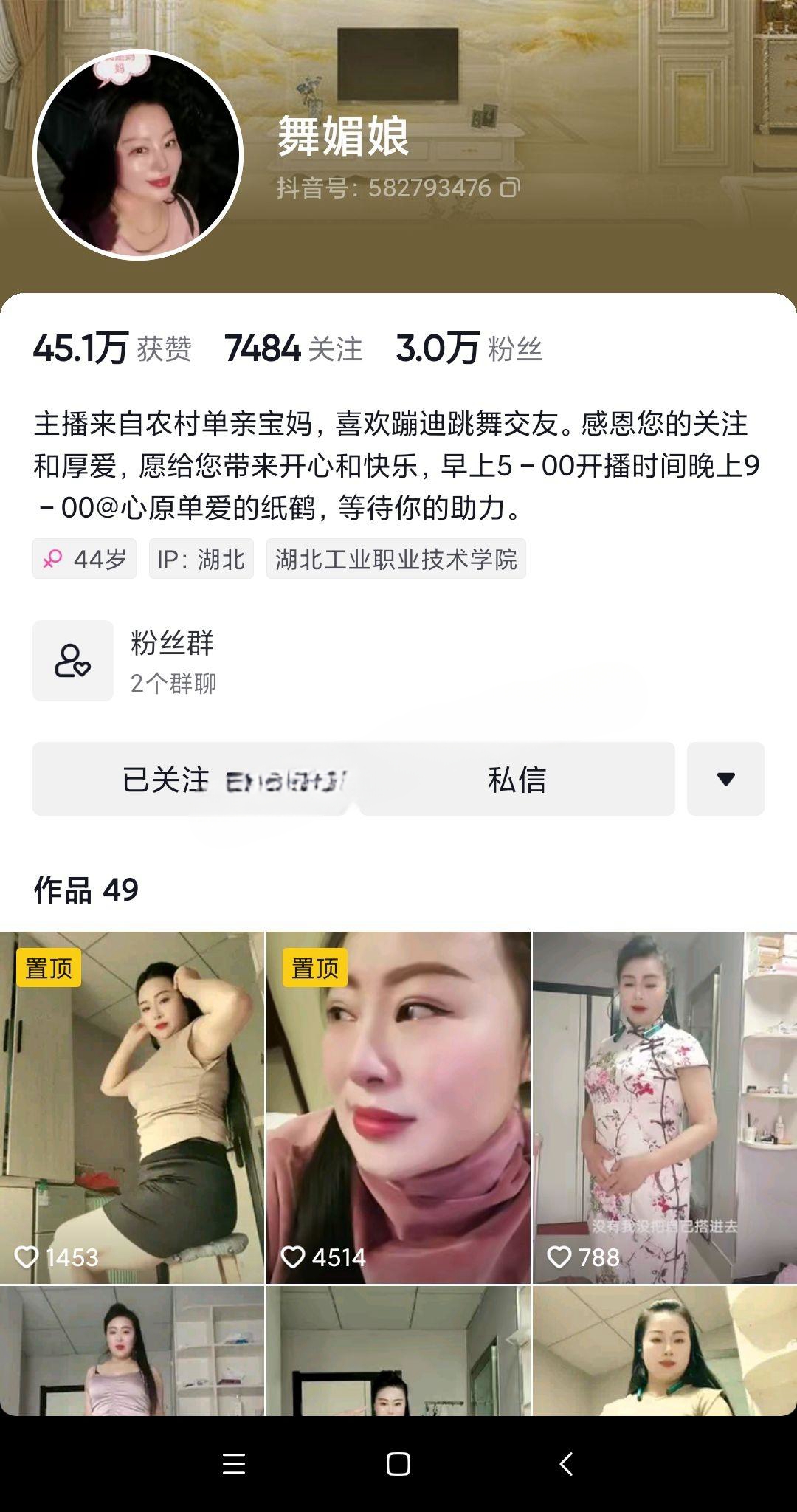Open pinned video with 4514 likes

click(398, 1107)
